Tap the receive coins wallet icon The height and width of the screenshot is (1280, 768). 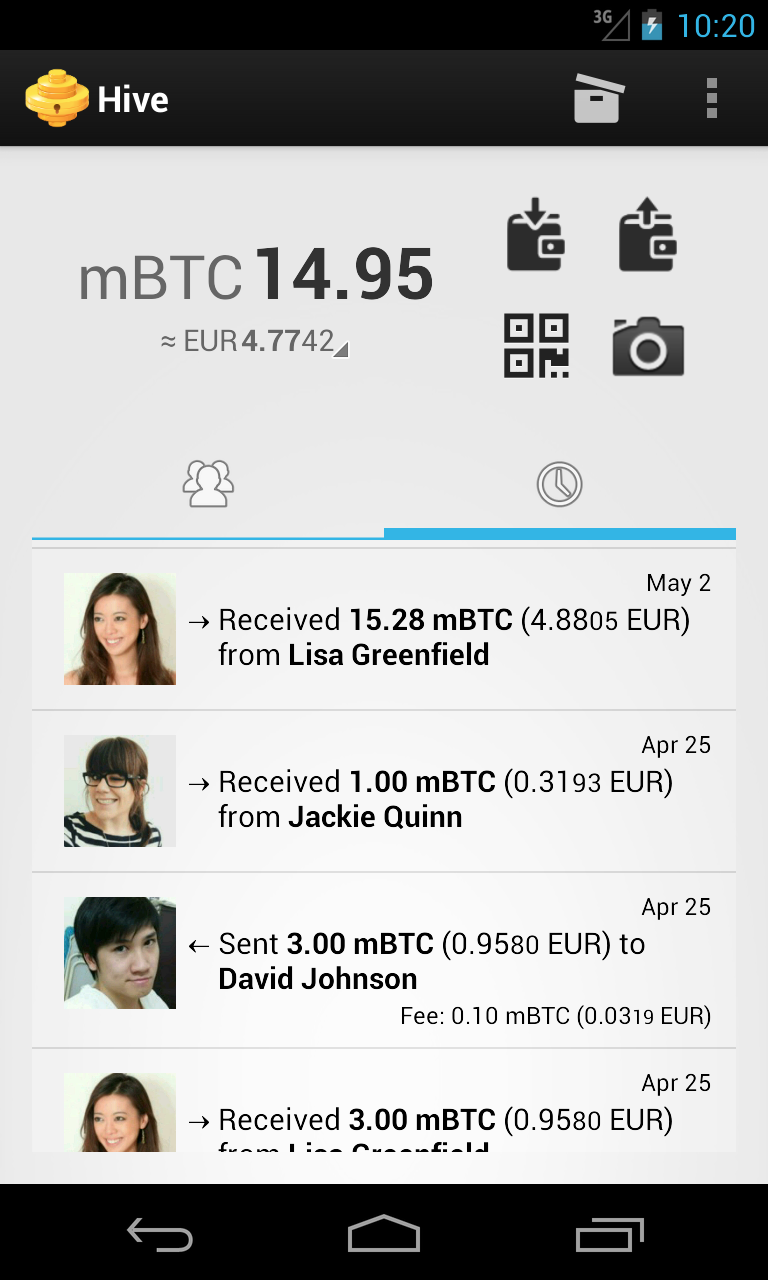point(536,235)
